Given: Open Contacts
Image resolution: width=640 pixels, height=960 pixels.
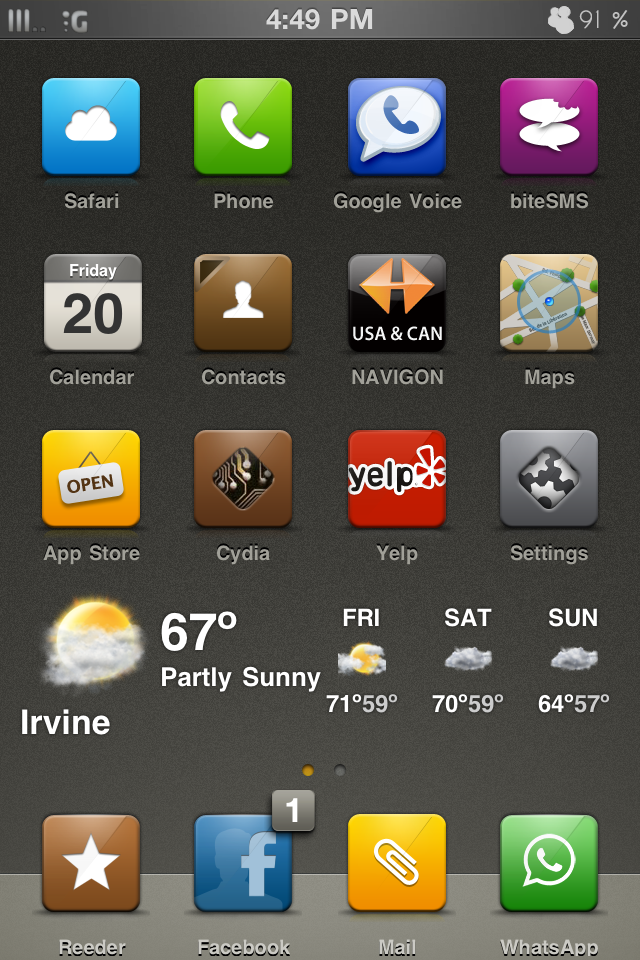Looking at the screenshot, I should [x=243, y=303].
